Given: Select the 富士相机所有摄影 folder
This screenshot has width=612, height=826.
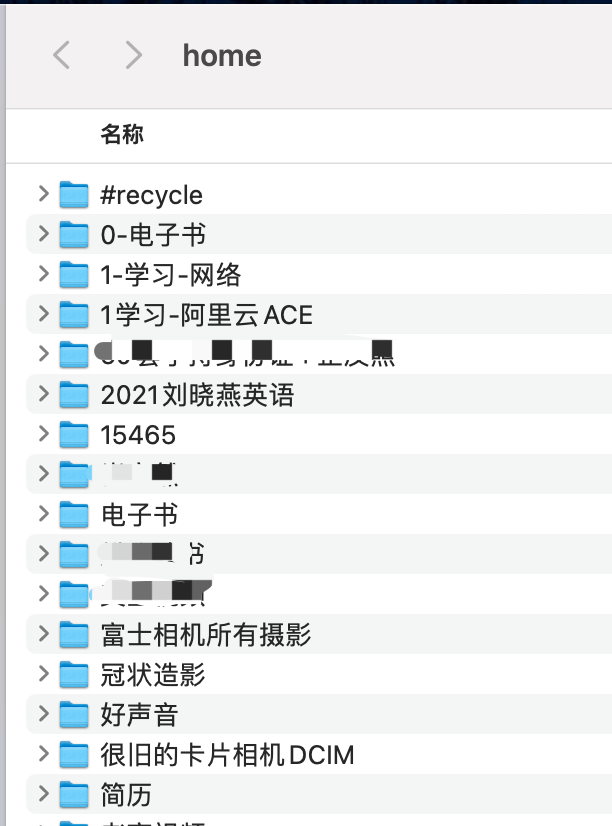Looking at the screenshot, I should click(x=206, y=634).
